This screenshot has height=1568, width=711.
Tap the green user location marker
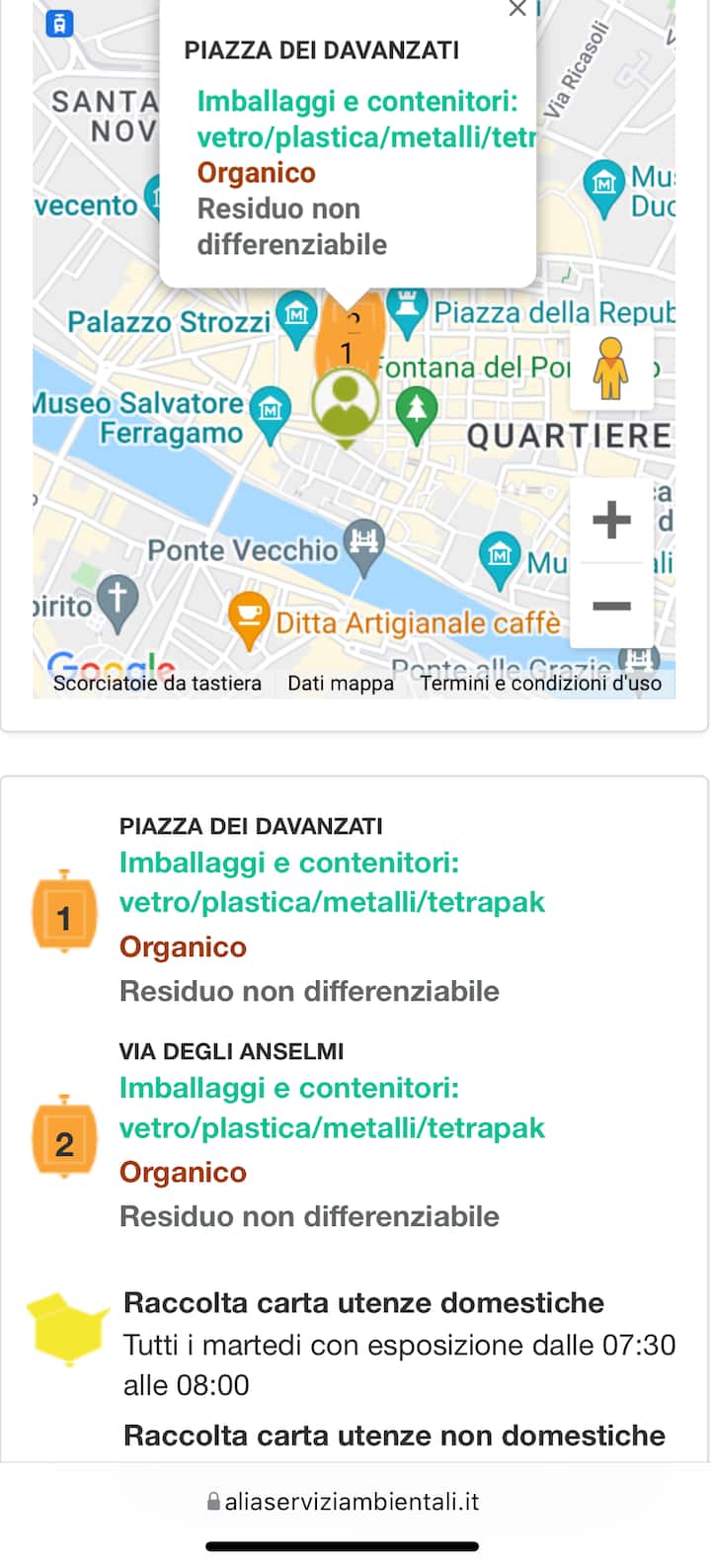click(346, 403)
